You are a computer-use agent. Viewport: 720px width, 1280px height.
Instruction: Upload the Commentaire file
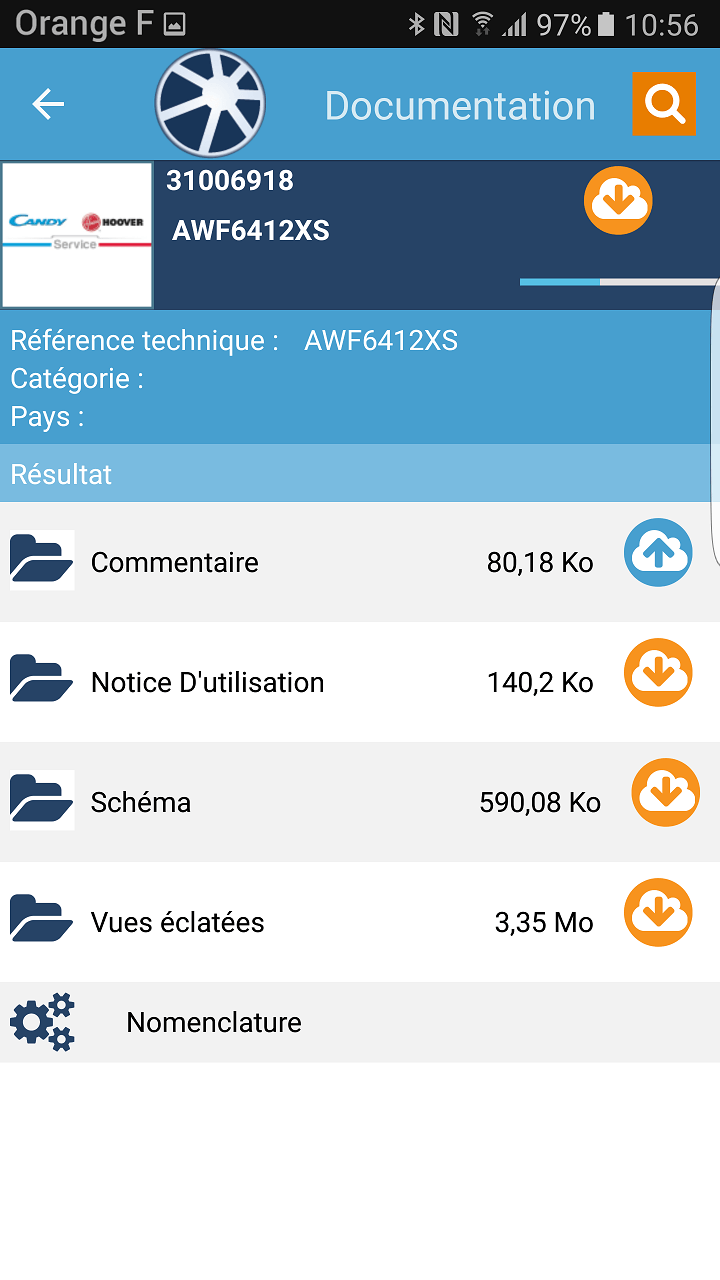click(658, 553)
